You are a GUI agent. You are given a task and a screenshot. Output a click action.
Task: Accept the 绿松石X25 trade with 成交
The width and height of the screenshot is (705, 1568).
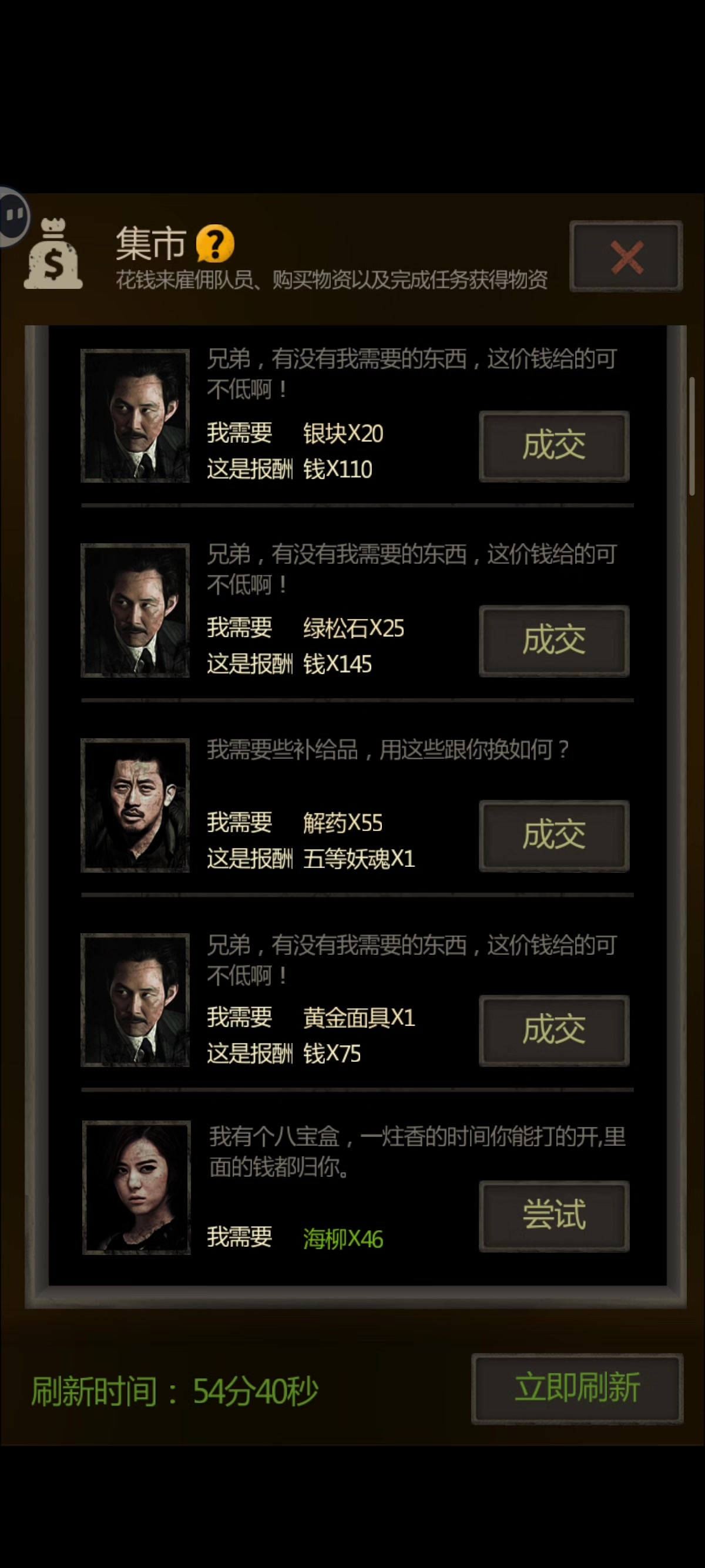[x=554, y=641]
